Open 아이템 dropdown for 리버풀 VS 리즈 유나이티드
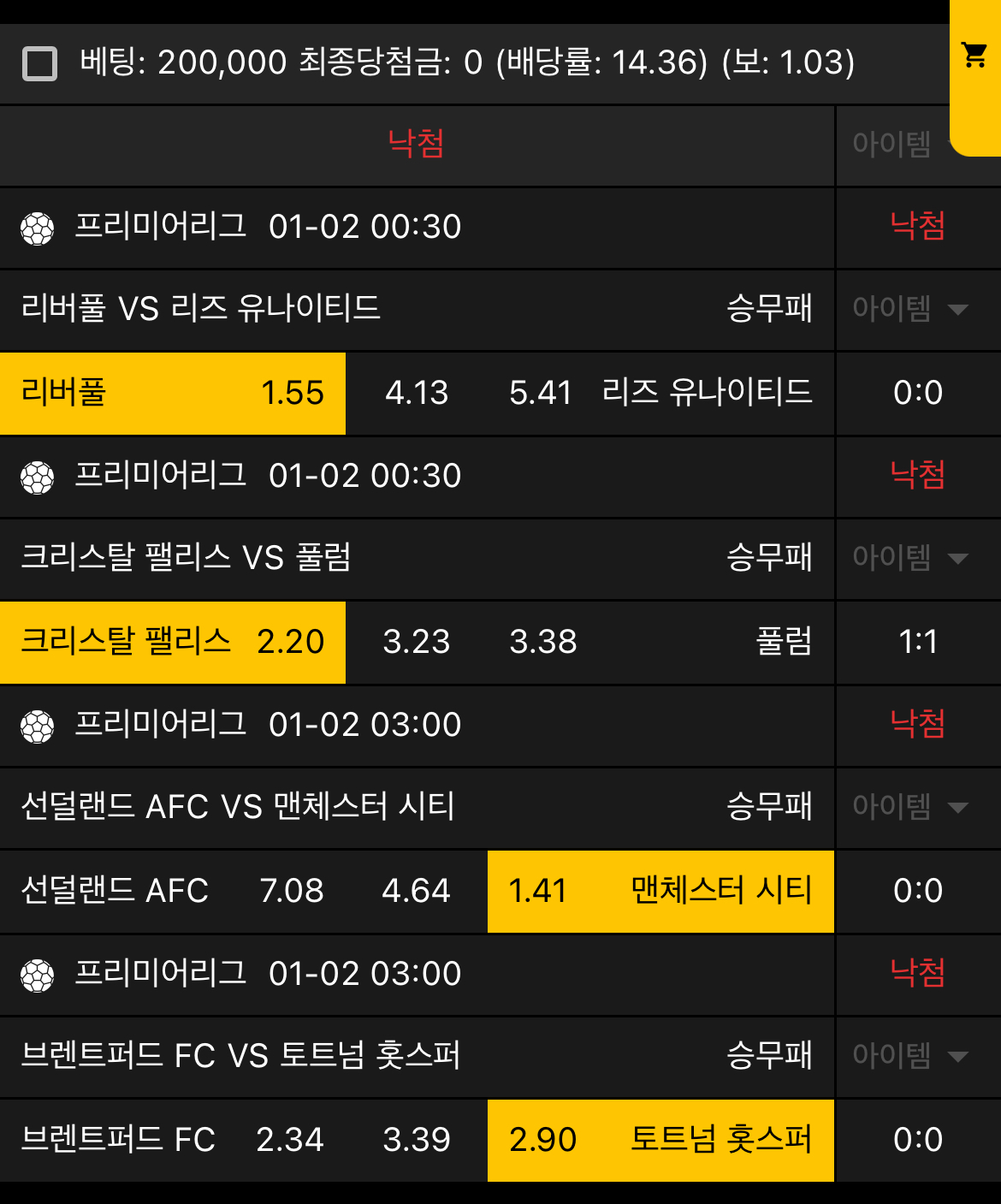 point(912,309)
